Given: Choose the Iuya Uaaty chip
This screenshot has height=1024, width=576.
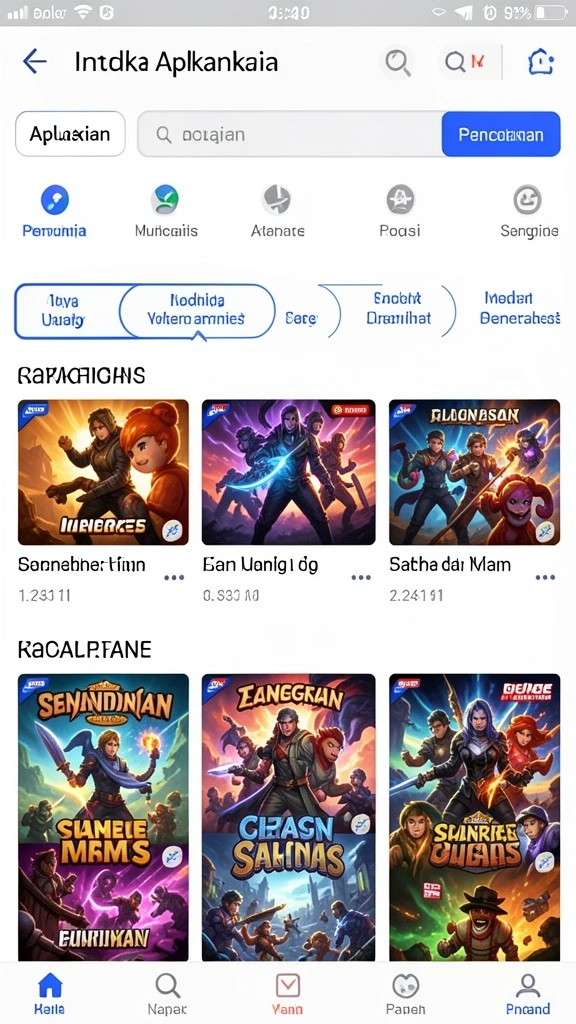Looking at the screenshot, I should pos(65,310).
